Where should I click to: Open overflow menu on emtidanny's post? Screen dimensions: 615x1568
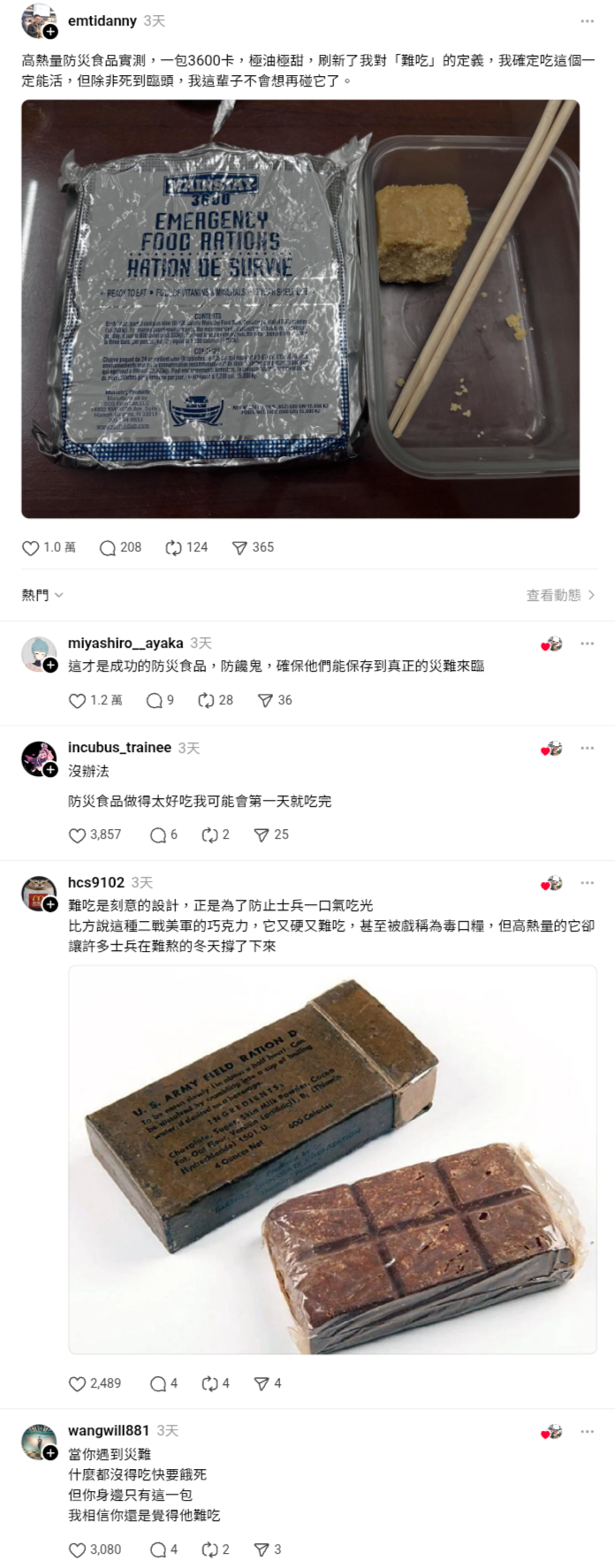(587, 21)
